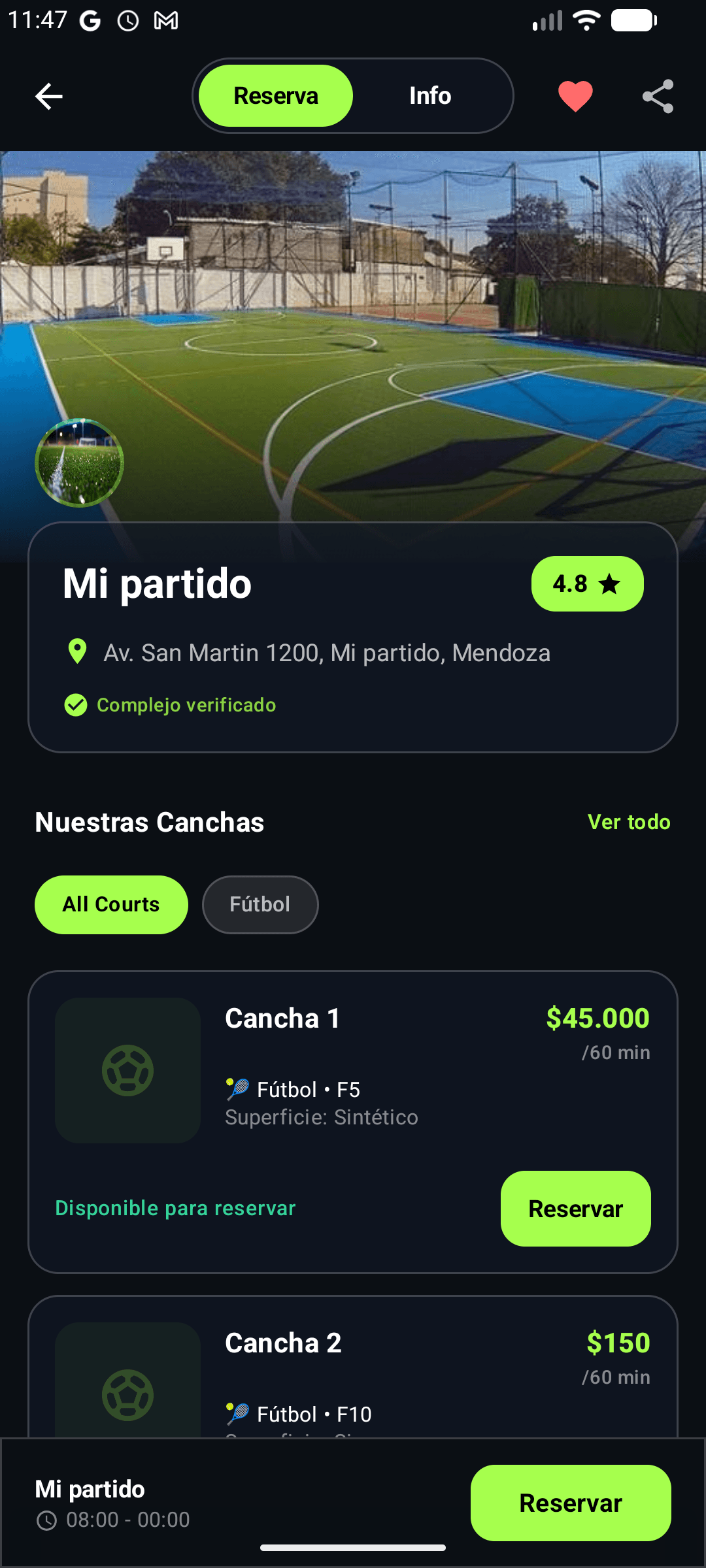The height and width of the screenshot is (1568, 706).
Task: Filter courts by Fútbol
Action: [x=260, y=905]
